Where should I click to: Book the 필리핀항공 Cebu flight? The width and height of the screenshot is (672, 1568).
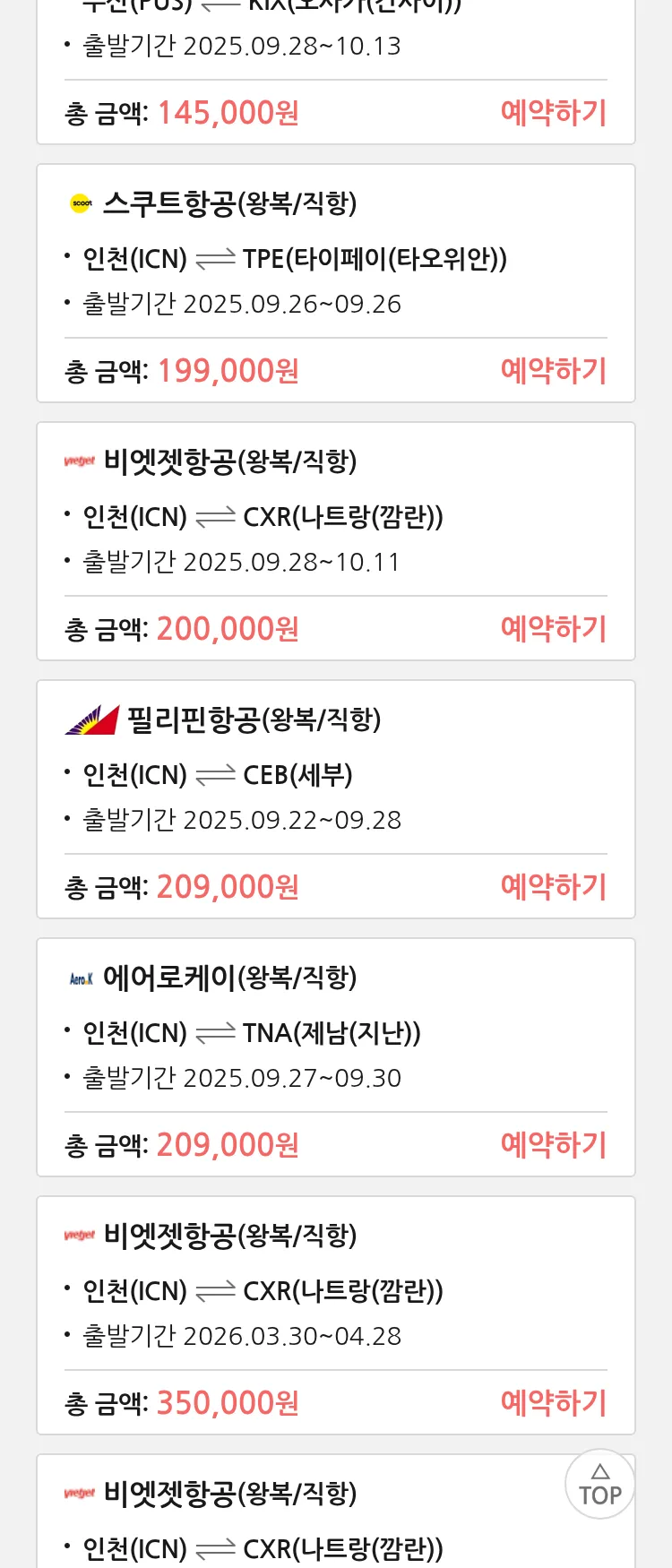tap(553, 887)
